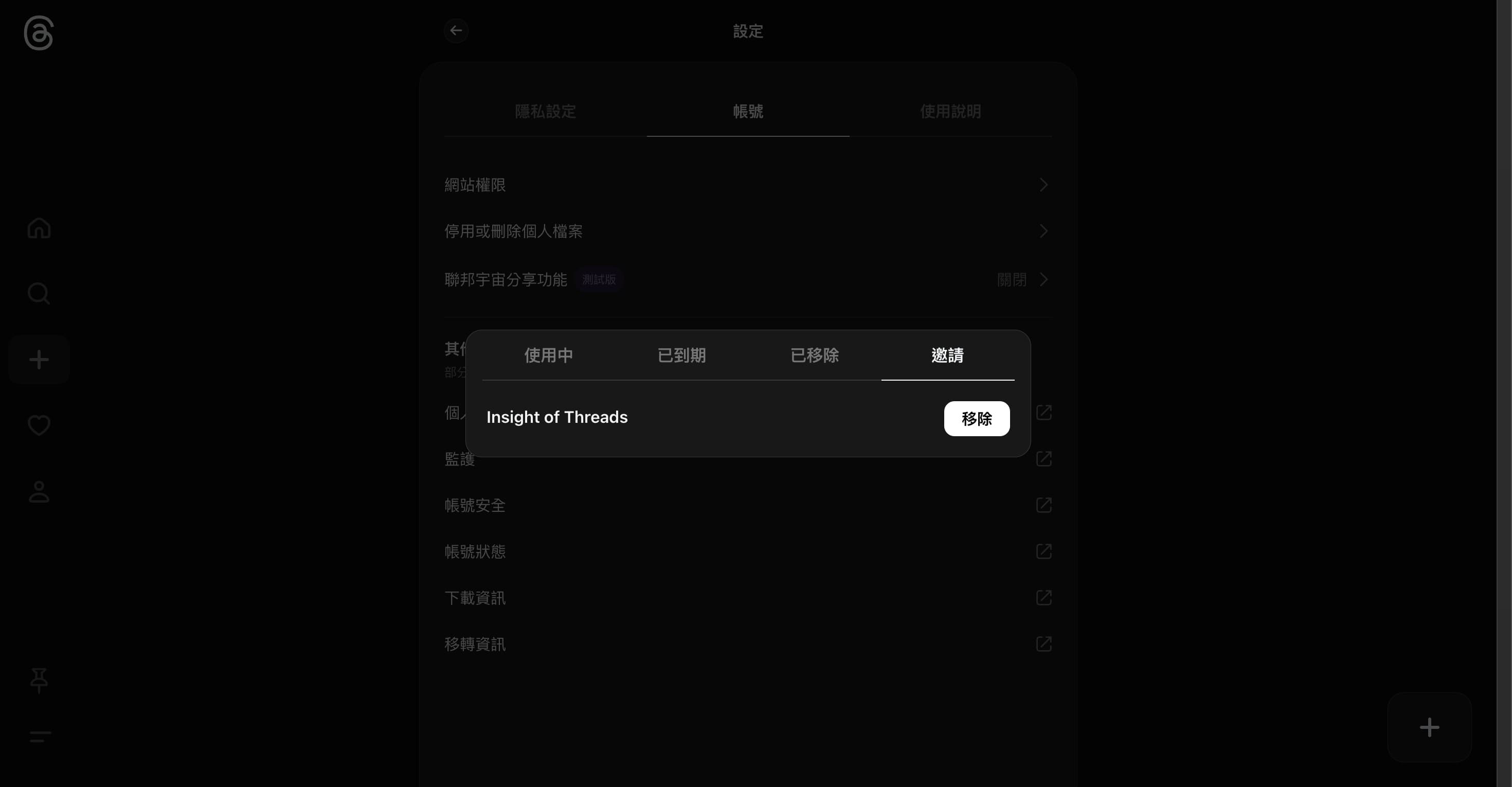Go to home feed in sidebar
Screen dimensions: 1512x787
39,228
